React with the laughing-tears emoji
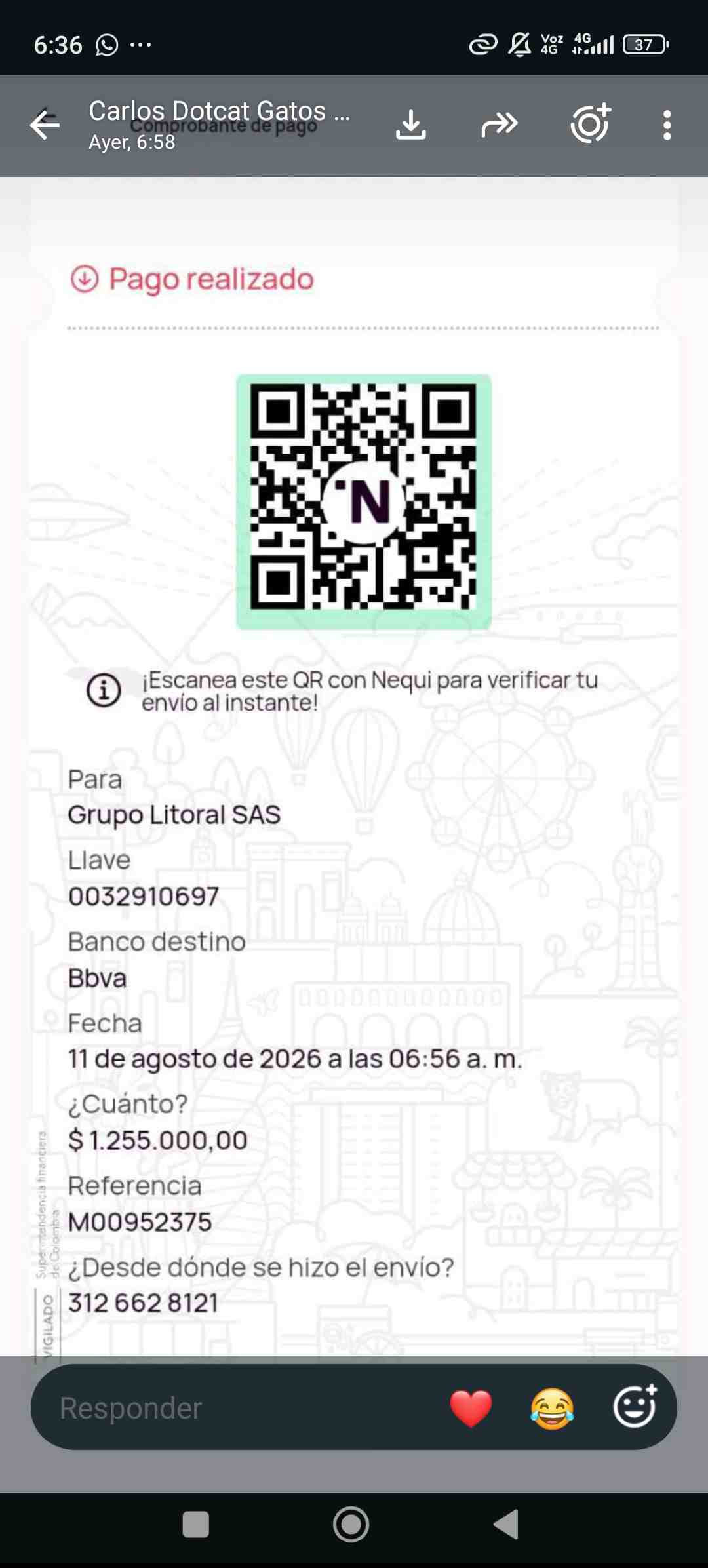The width and height of the screenshot is (708, 1568). click(x=552, y=1408)
